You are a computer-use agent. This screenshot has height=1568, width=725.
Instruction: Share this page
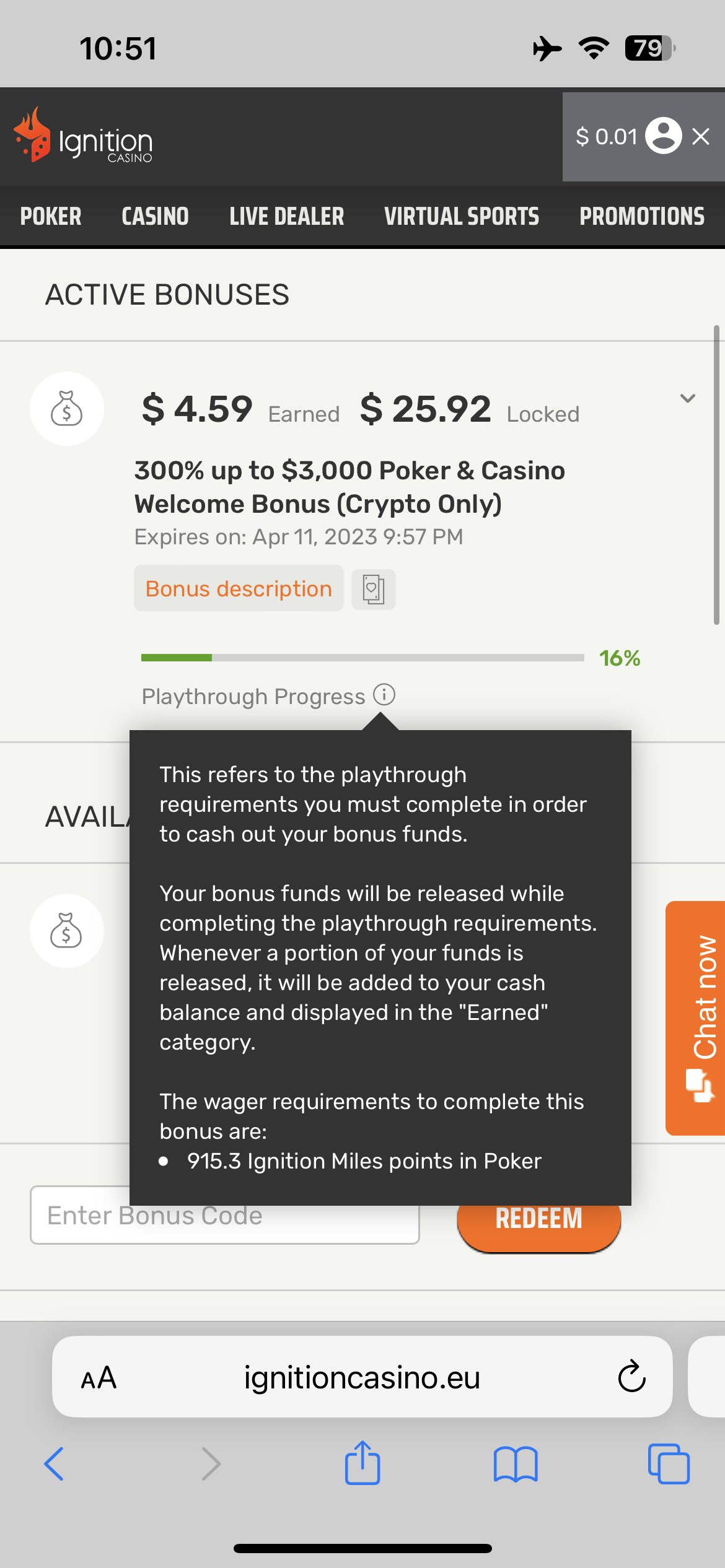pyautogui.click(x=362, y=1463)
